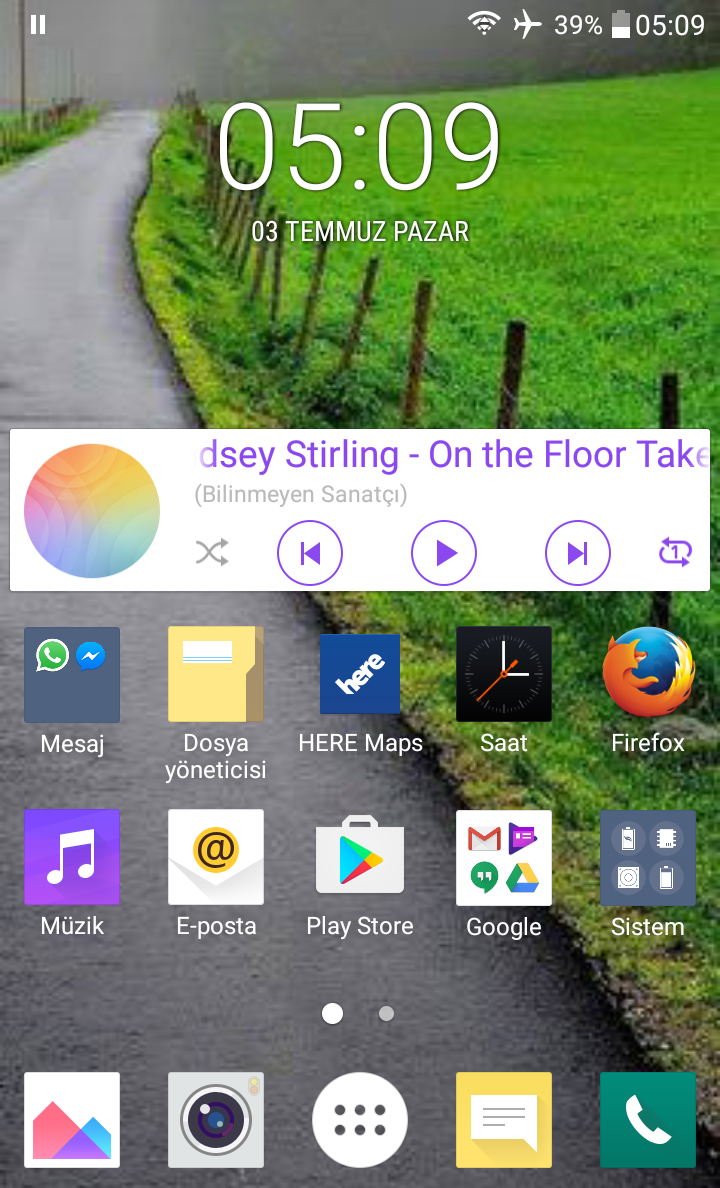Open the gallery app in the dock
Screen dimensions: 720x1188
pos(72,1120)
